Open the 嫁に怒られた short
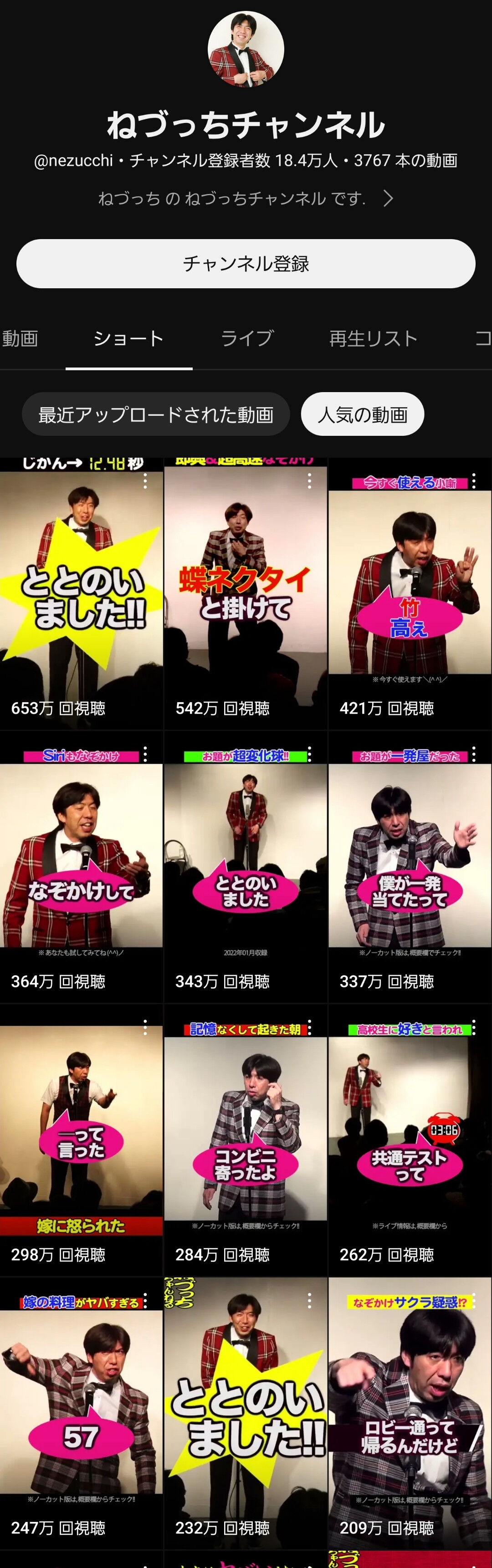 pos(81,1139)
